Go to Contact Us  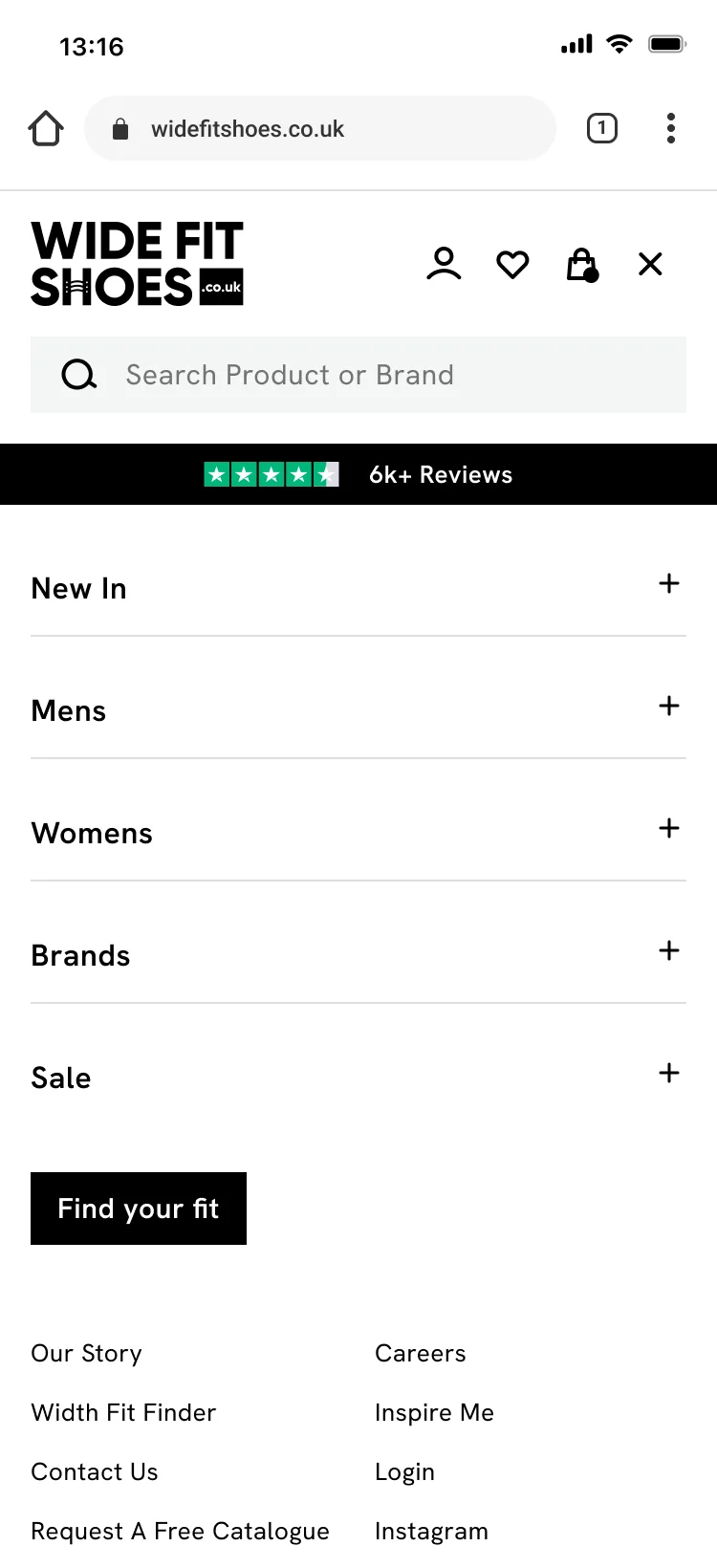[95, 1471]
